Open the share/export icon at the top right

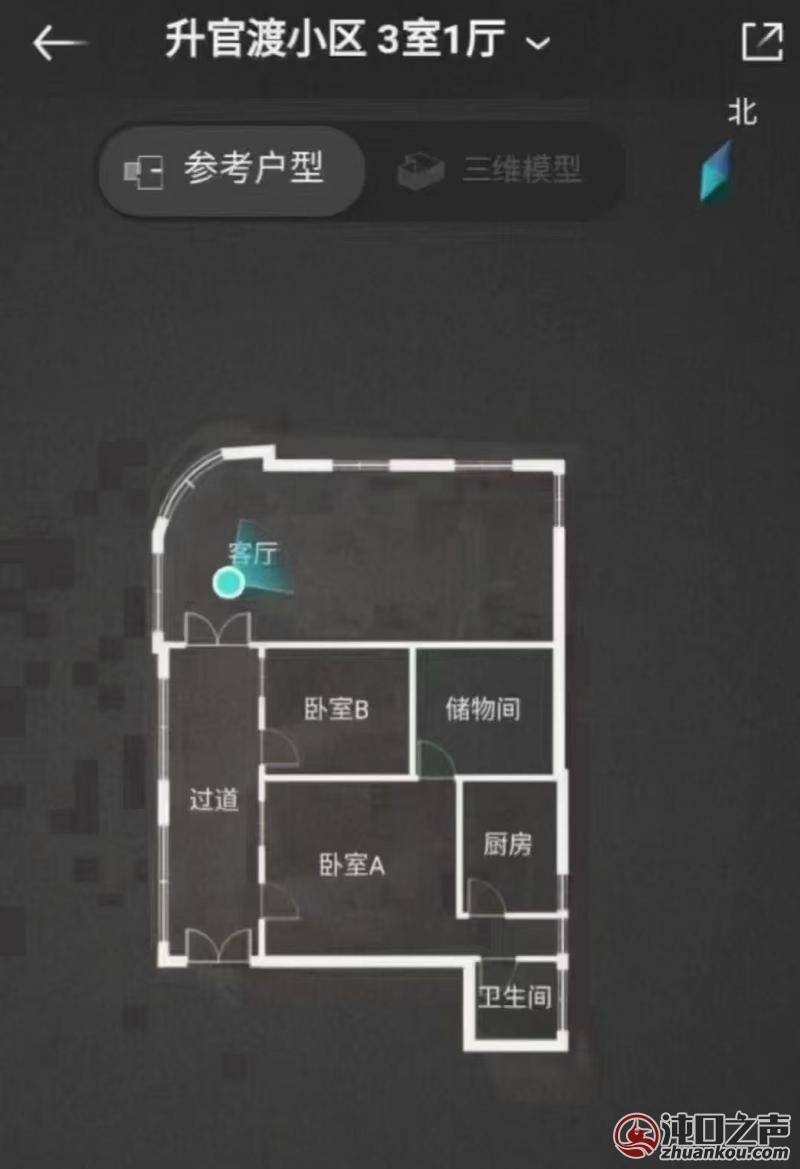click(x=762, y=41)
